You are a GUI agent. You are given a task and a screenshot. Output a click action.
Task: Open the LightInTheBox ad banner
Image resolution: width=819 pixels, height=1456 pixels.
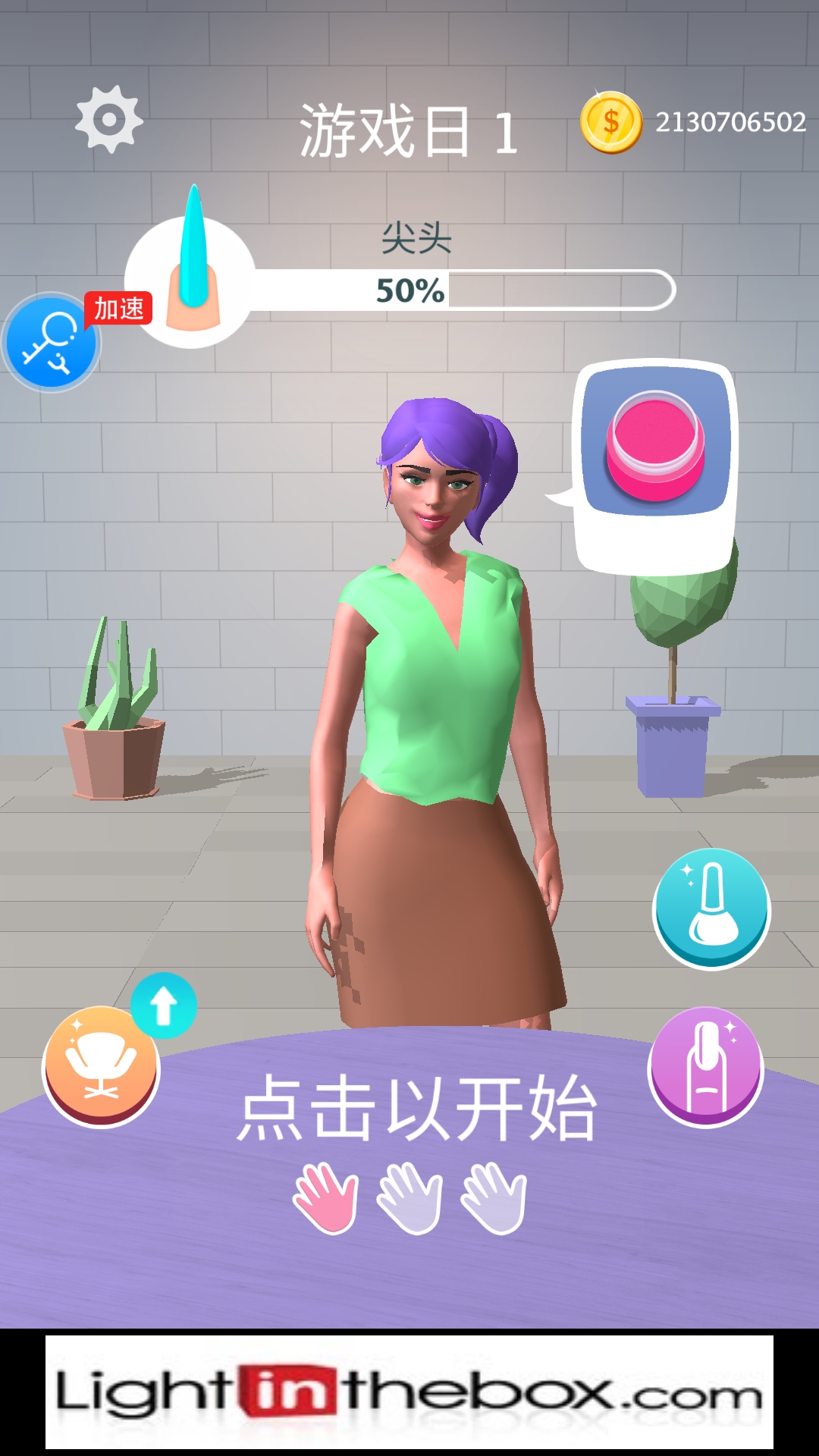(409, 1392)
